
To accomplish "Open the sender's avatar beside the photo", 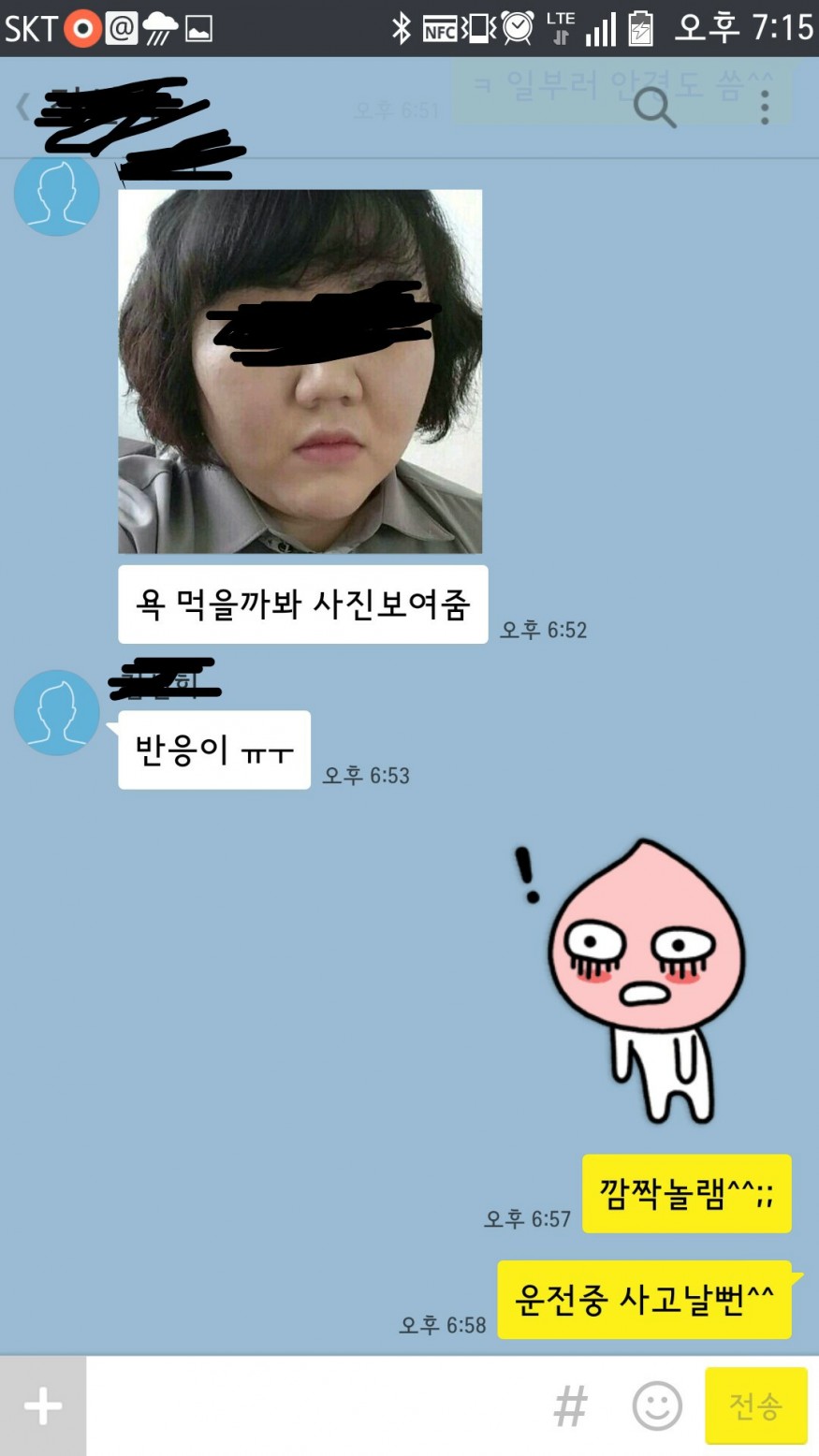I will (56, 194).
